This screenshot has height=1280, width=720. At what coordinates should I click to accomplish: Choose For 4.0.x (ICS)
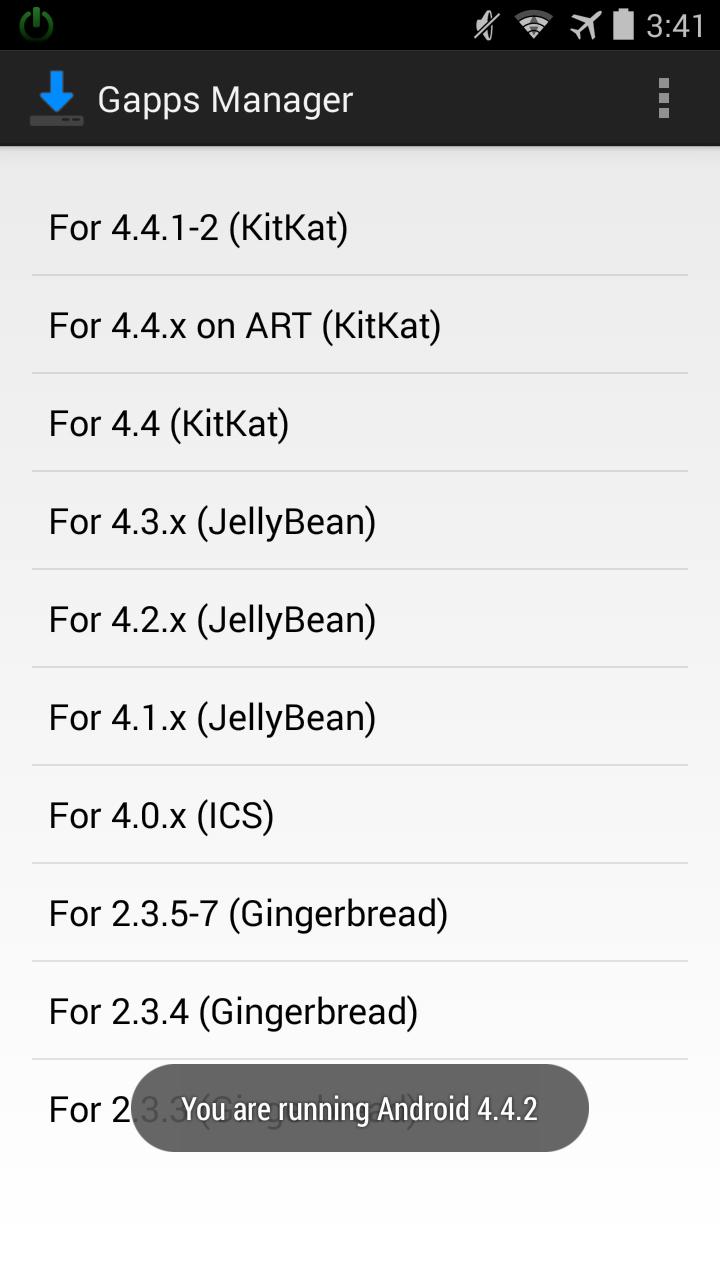pyautogui.click(x=360, y=816)
